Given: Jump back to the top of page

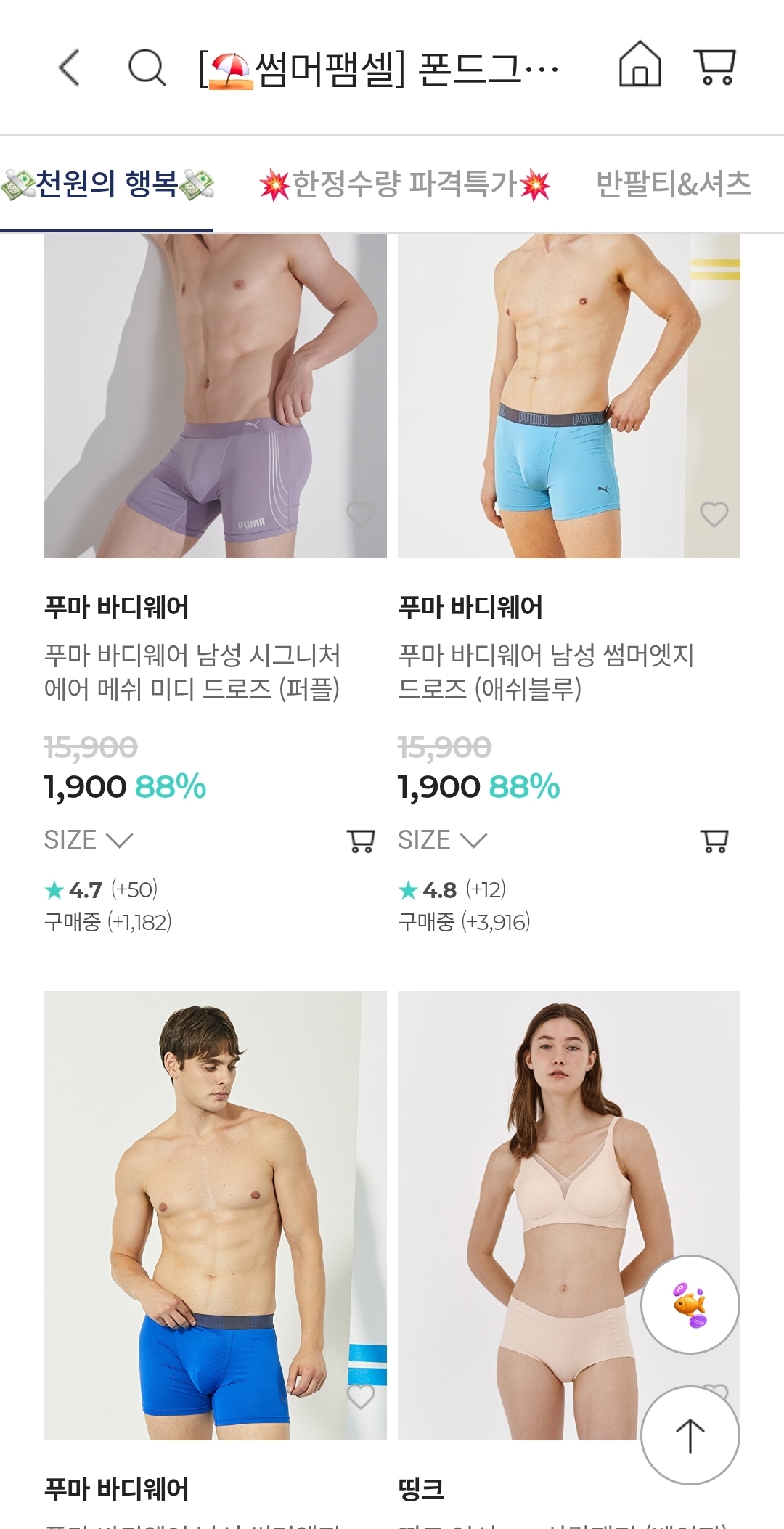Looking at the screenshot, I should [x=690, y=1435].
